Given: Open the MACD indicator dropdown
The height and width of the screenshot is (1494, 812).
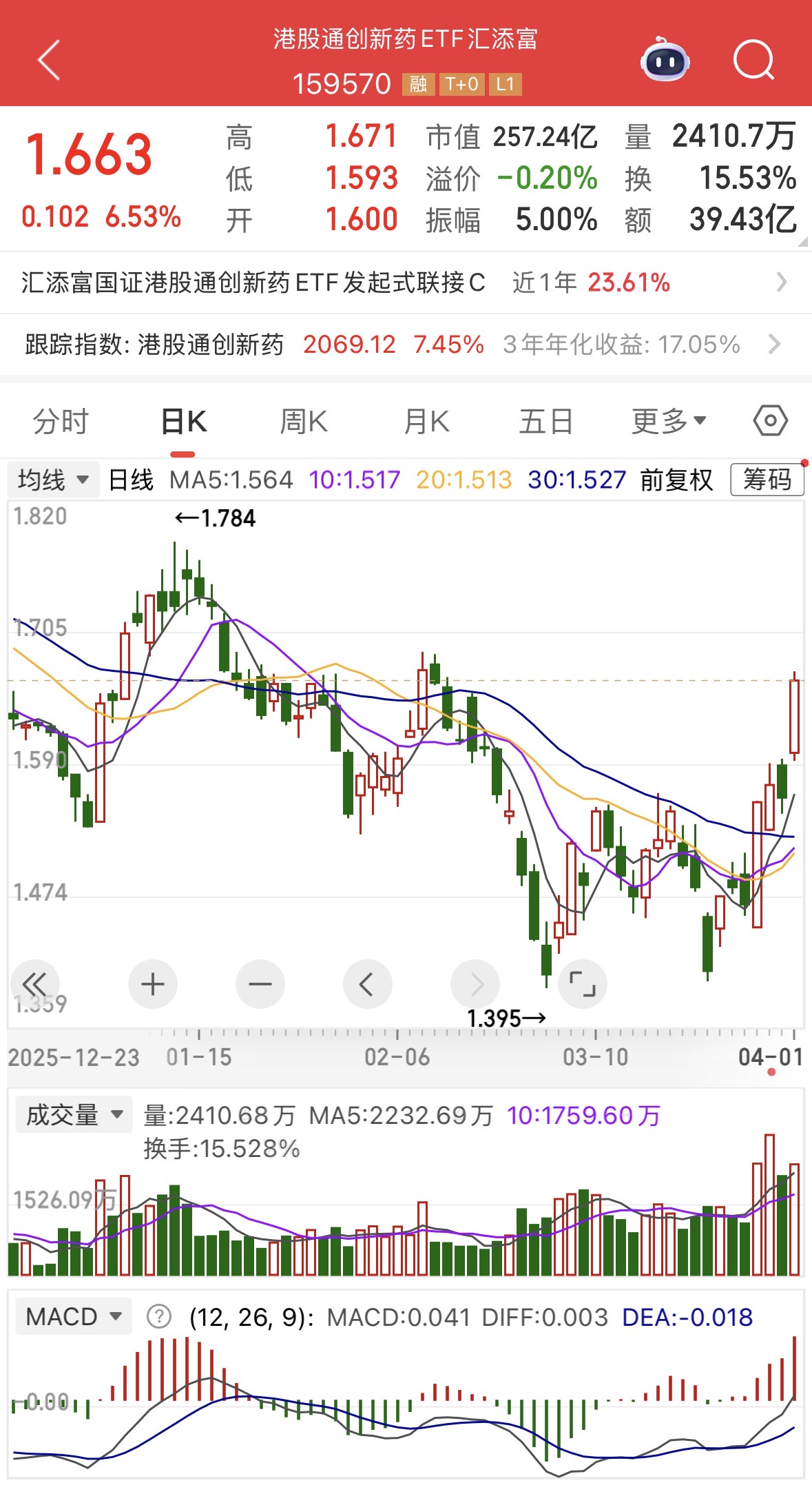Looking at the screenshot, I should (72, 1316).
